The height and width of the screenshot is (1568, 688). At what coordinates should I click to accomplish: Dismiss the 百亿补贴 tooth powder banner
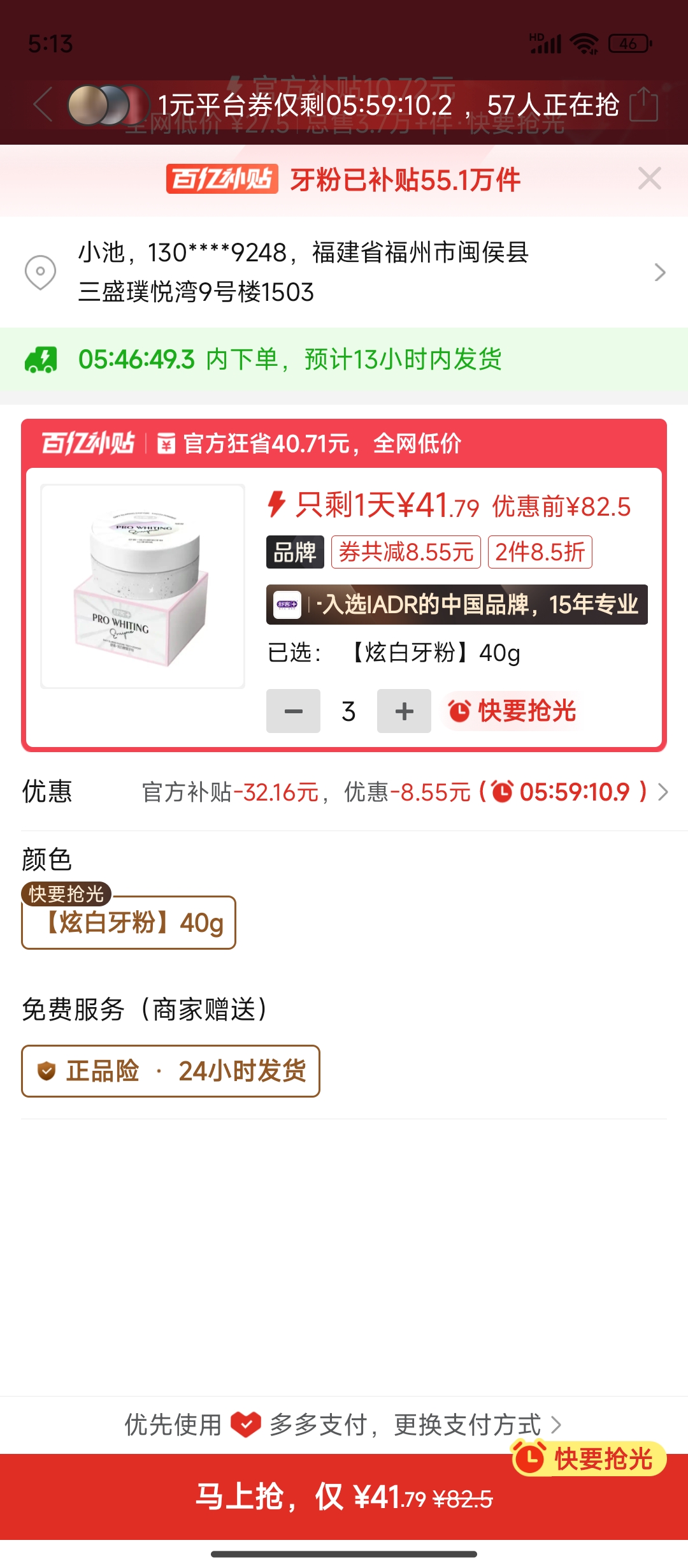[649, 179]
